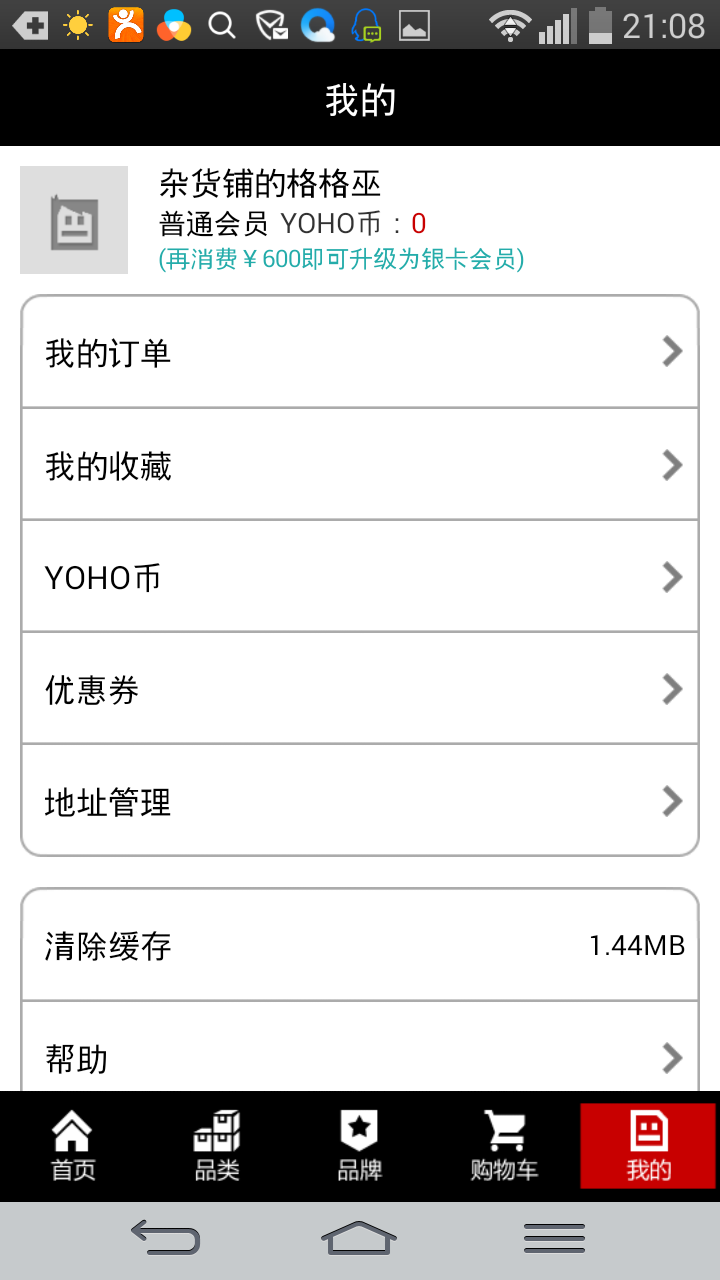Tap 清除缓存 to clear cache
The width and height of the screenshot is (720, 1280).
360,945
